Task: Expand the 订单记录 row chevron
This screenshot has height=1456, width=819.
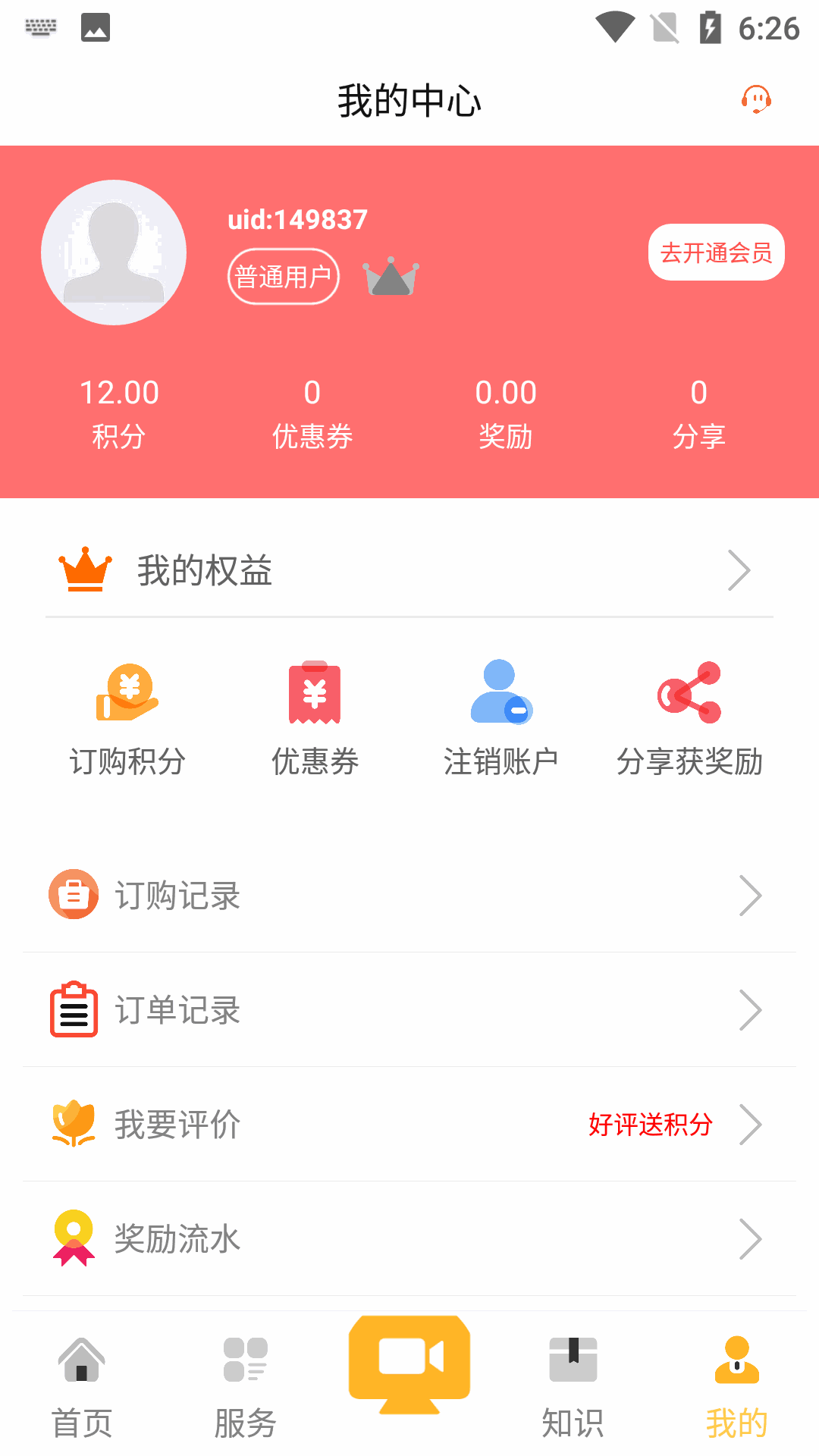Action: (750, 1009)
